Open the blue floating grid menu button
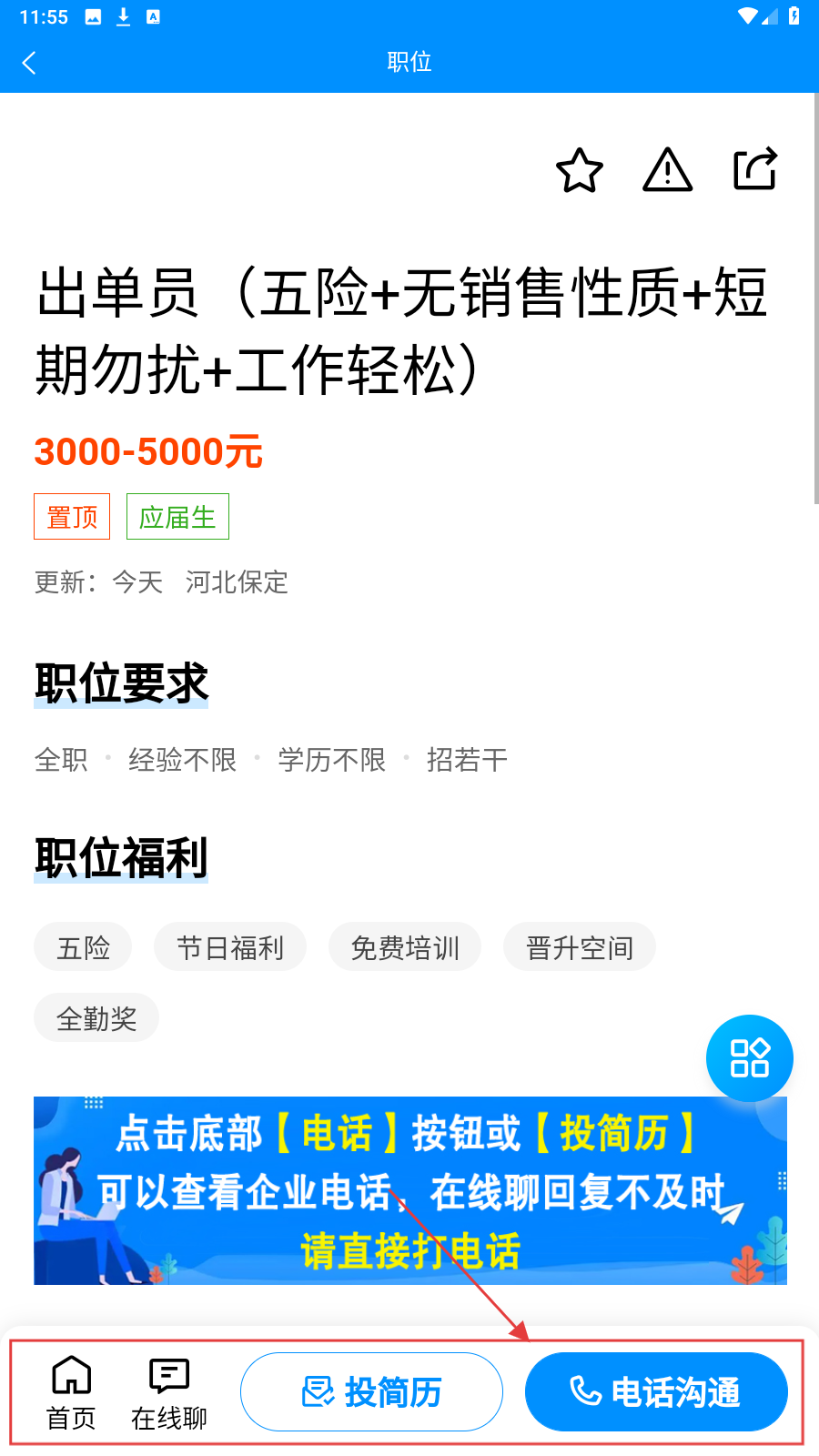This screenshot has width=819, height=1456. 749,1058
